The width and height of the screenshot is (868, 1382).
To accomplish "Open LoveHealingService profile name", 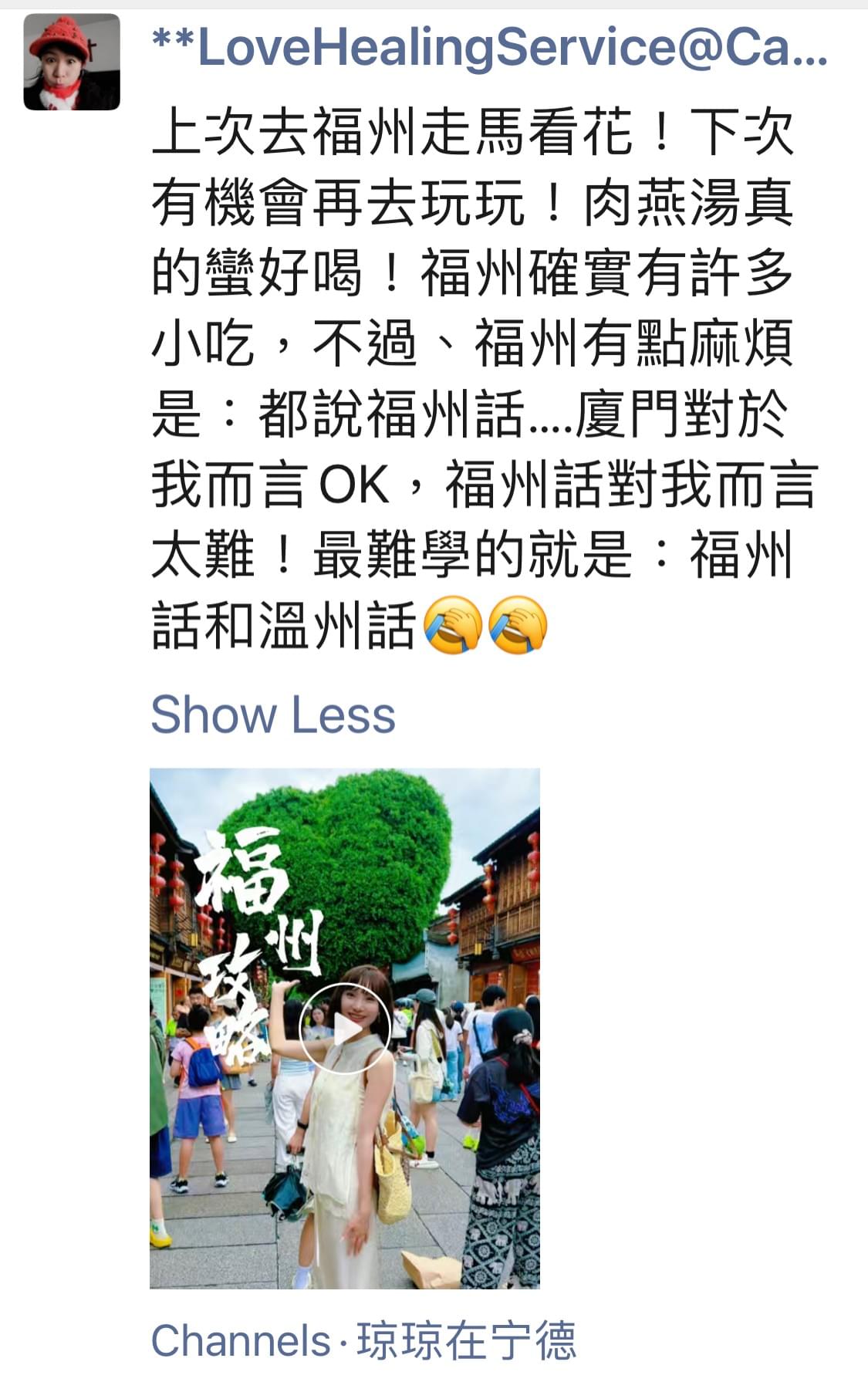I will (489, 48).
